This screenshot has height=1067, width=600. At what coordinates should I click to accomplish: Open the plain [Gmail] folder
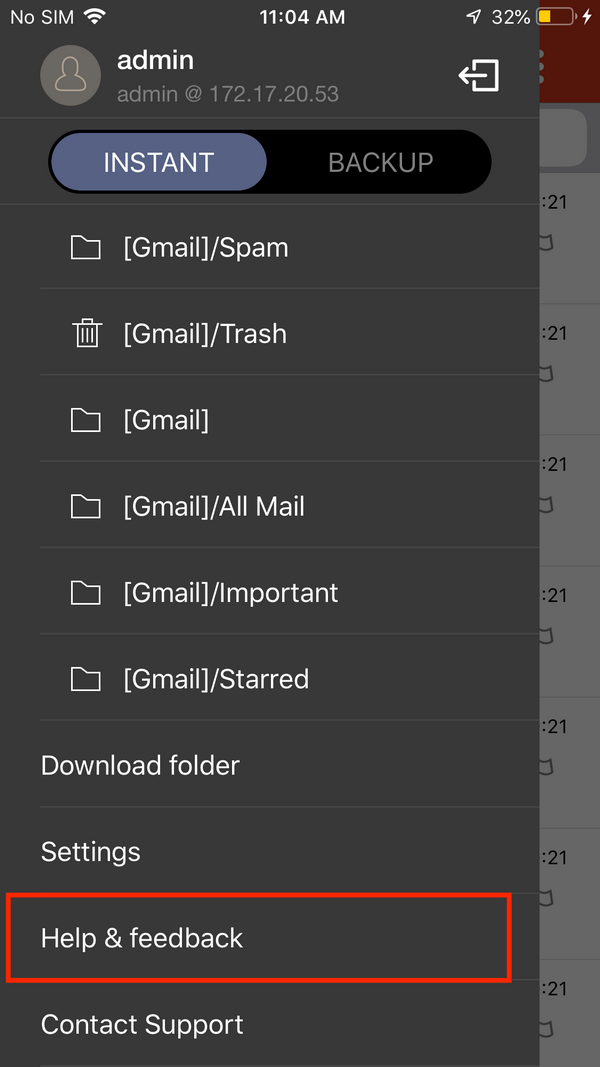pyautogui.click(x=166, y=420)
